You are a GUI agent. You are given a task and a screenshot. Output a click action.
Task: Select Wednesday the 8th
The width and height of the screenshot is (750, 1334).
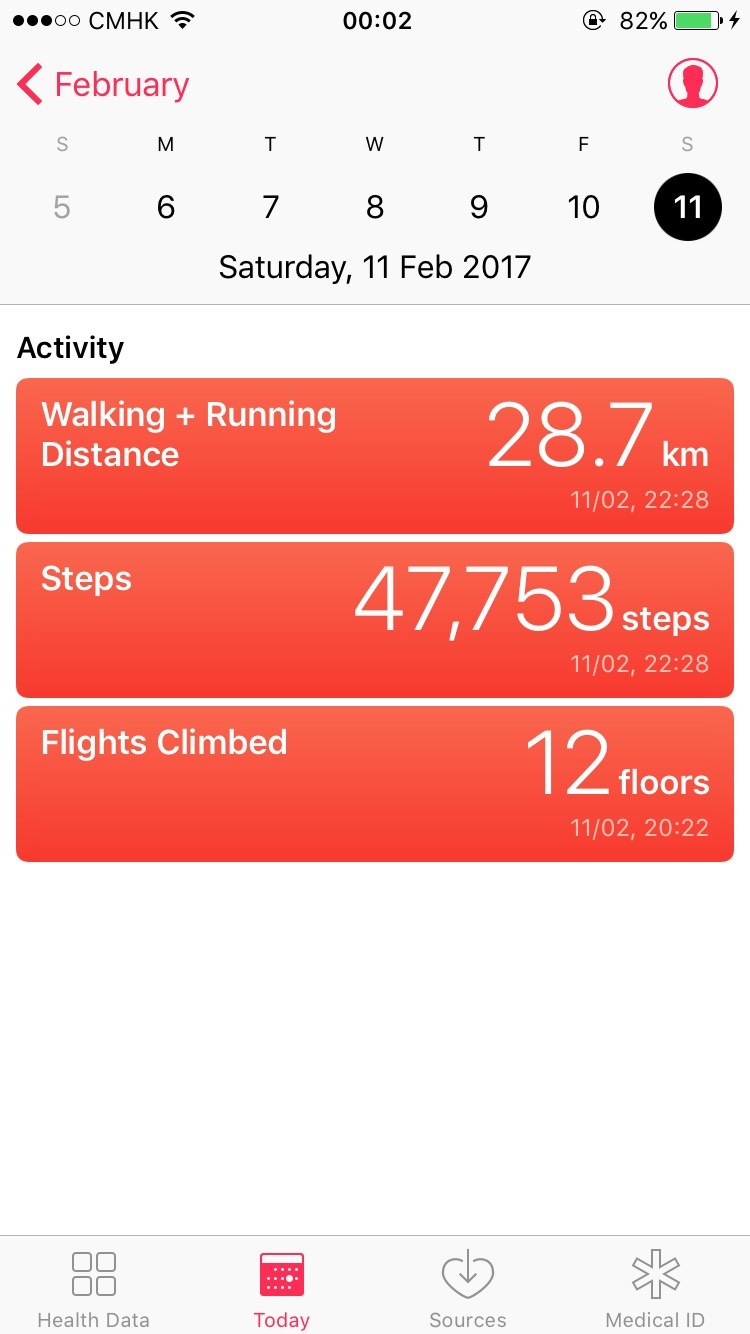click(x=375, y=207)
